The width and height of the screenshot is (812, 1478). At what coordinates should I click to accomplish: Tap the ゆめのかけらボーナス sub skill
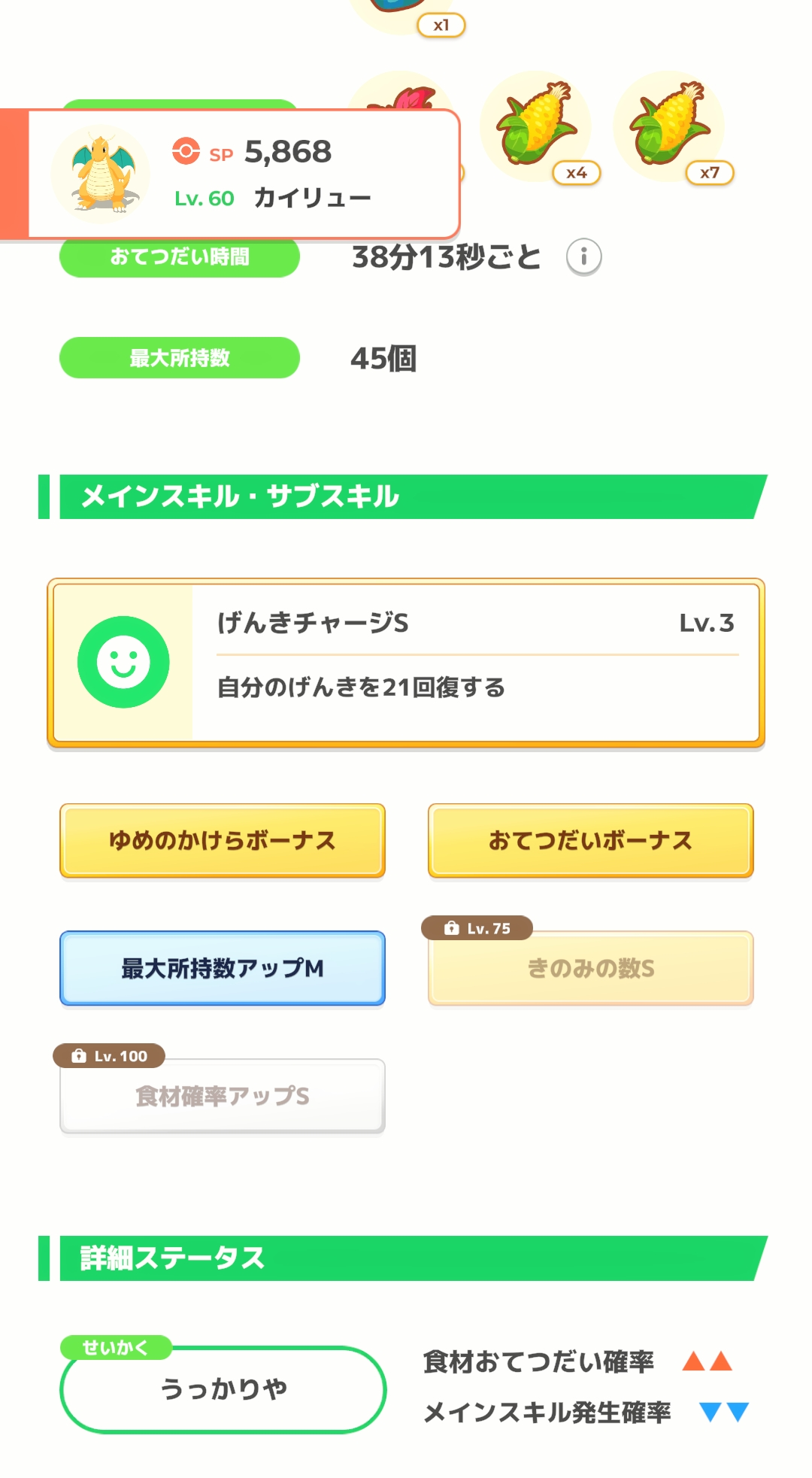coord(223,840)
